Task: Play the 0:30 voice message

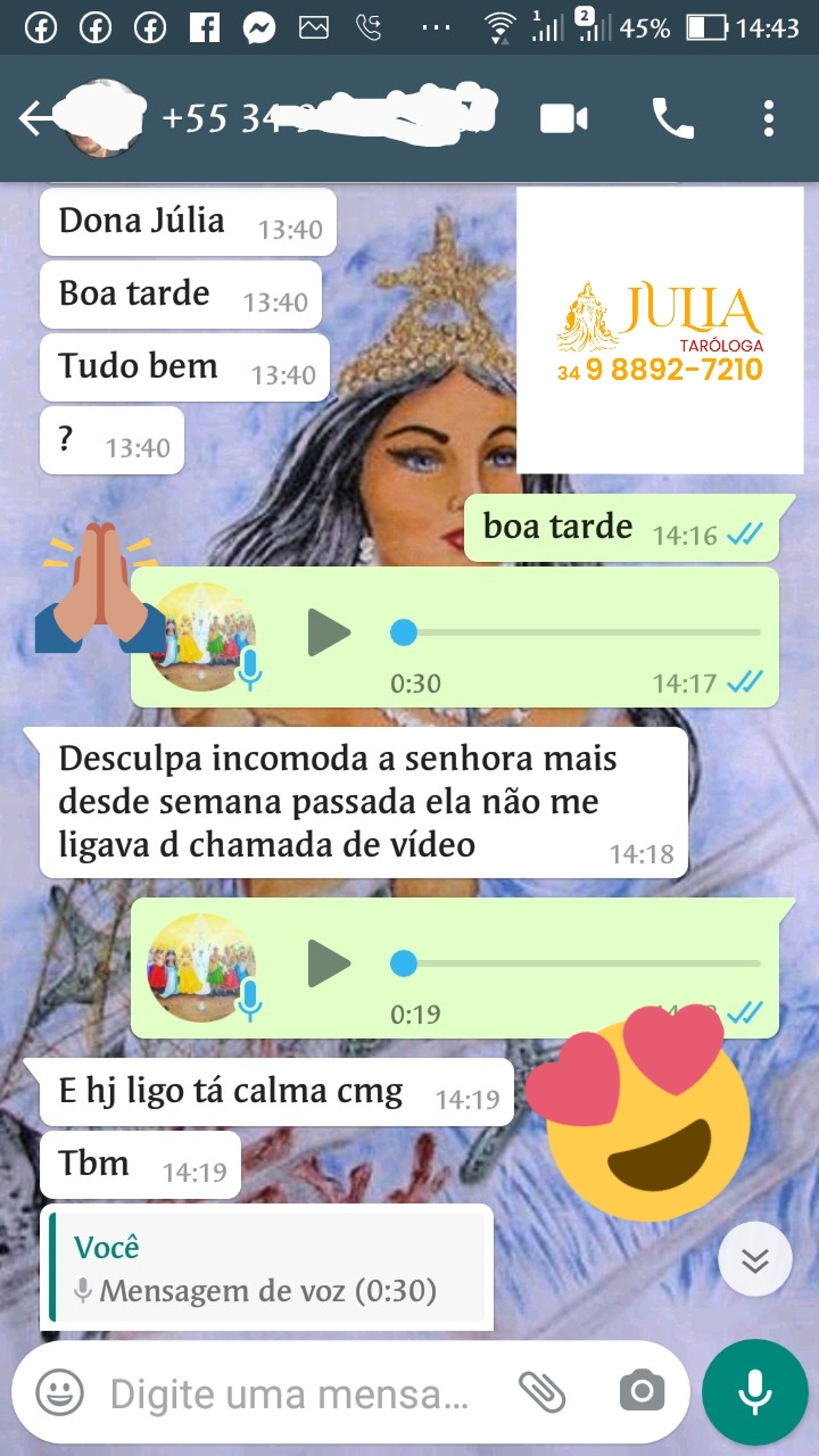Action: pyautogui.click(x=328, y=633)
